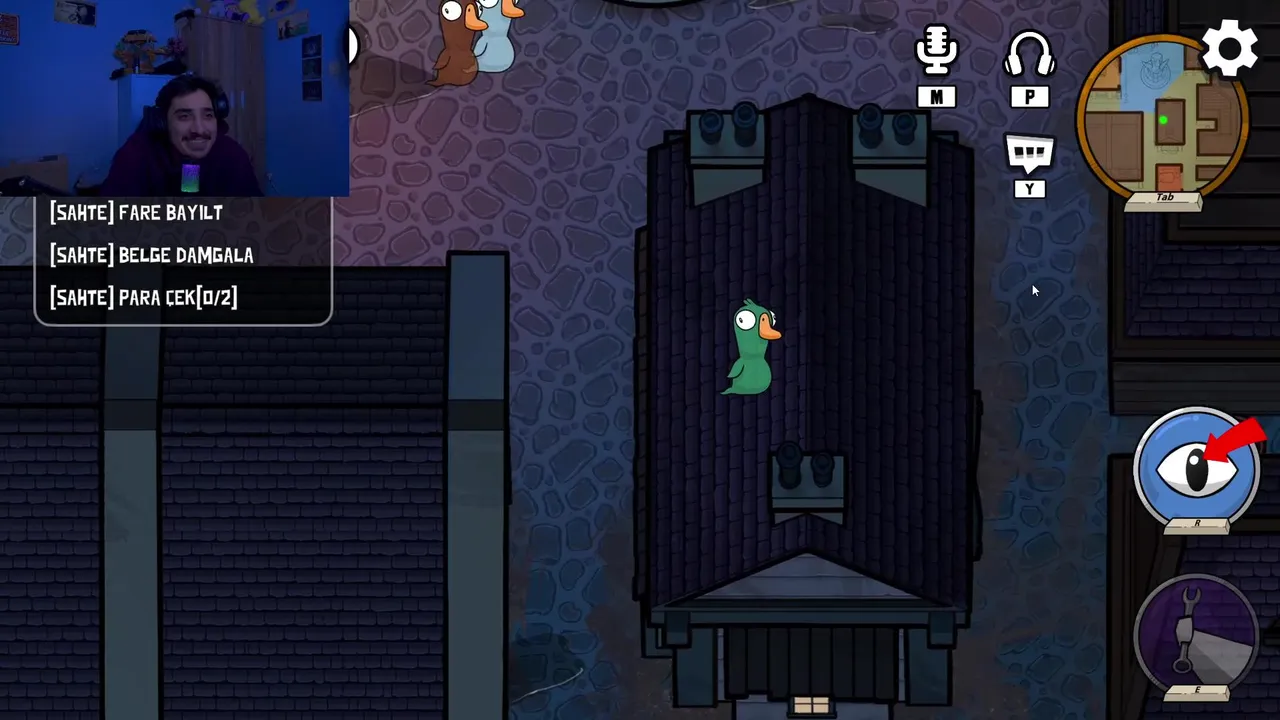Viewport: 1280px width, 720px height.
Task: Mute the microphone icon
Action: (x=936, y=52)
